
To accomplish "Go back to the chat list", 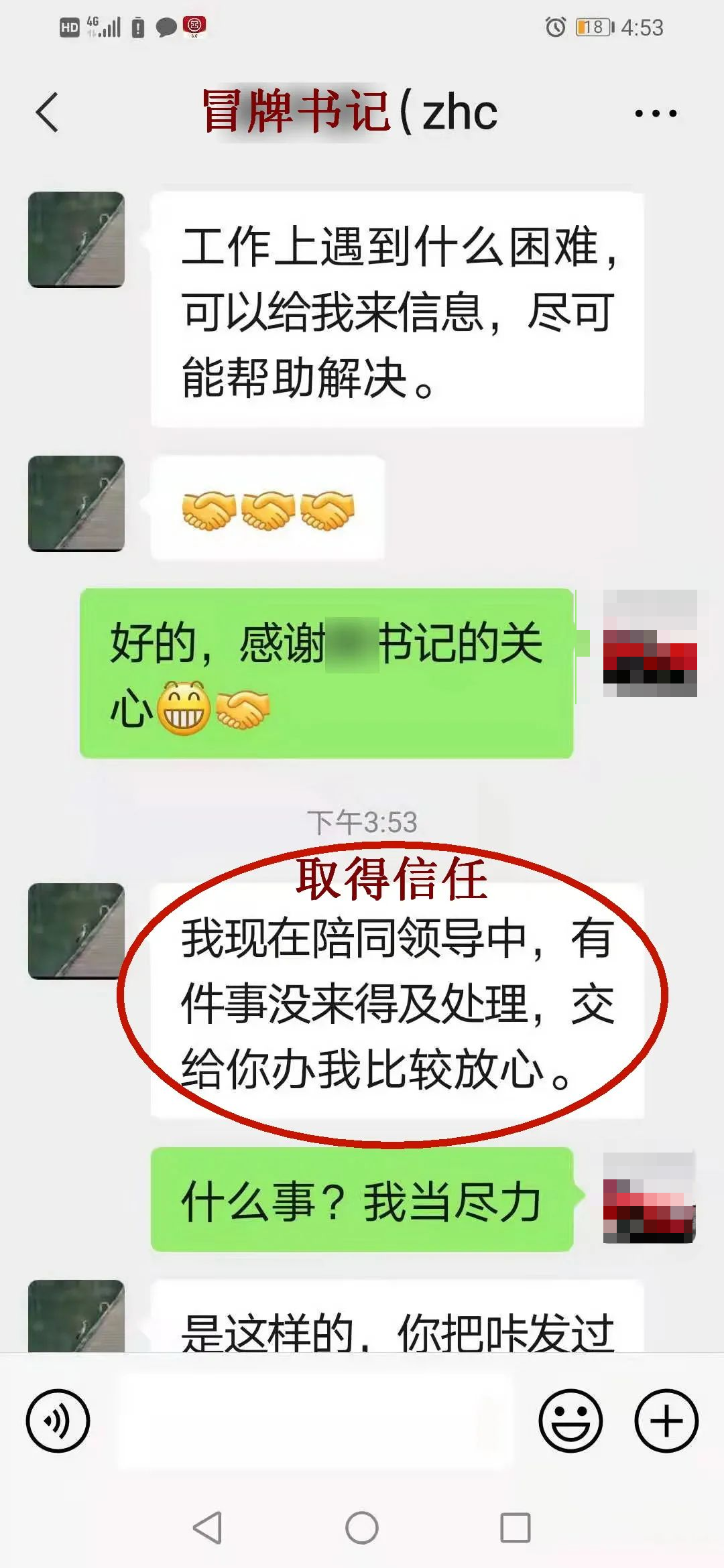I will pos(47,112).
